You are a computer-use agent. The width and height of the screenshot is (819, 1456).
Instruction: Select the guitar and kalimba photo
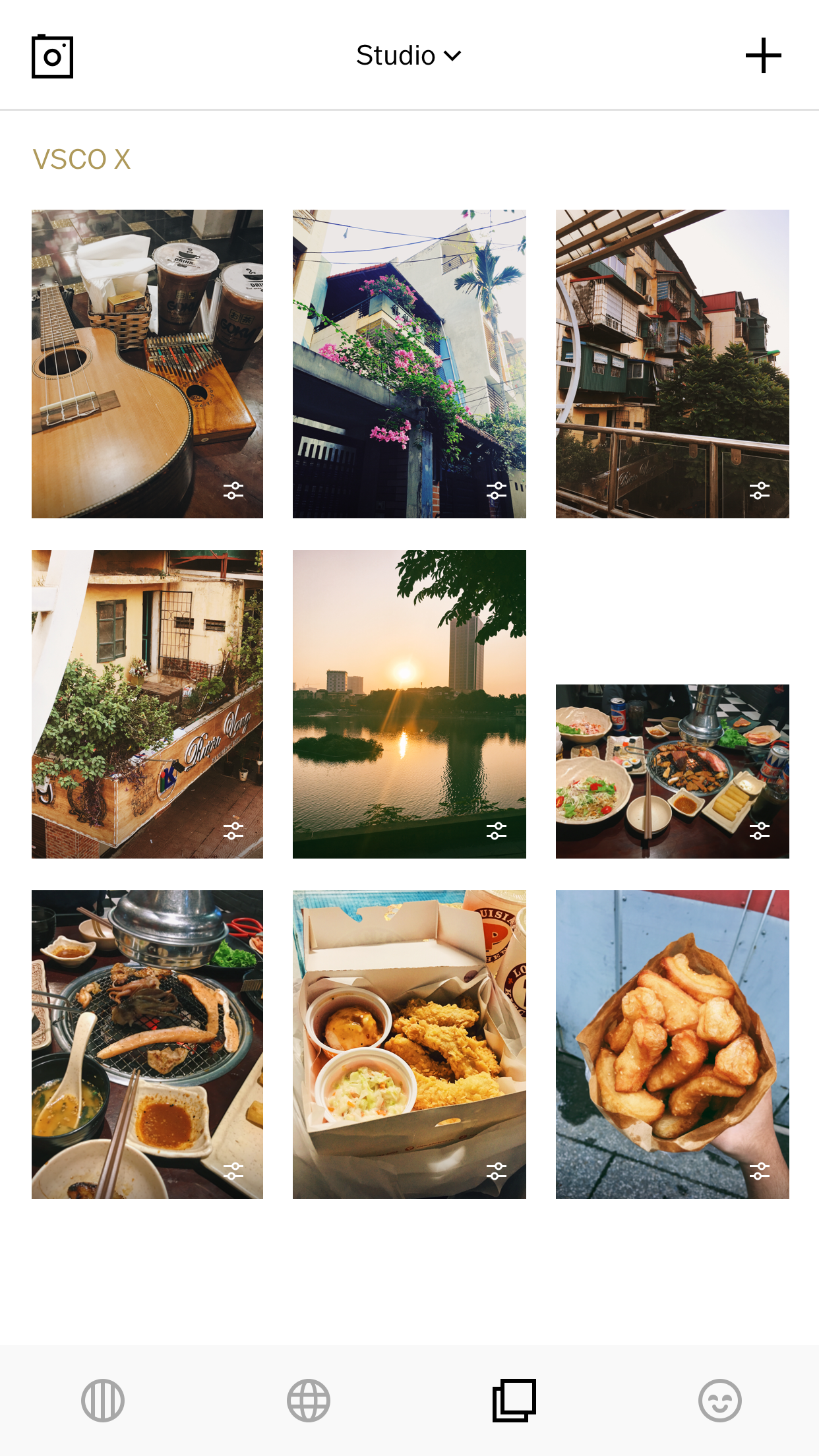click(x=147, y=363)
